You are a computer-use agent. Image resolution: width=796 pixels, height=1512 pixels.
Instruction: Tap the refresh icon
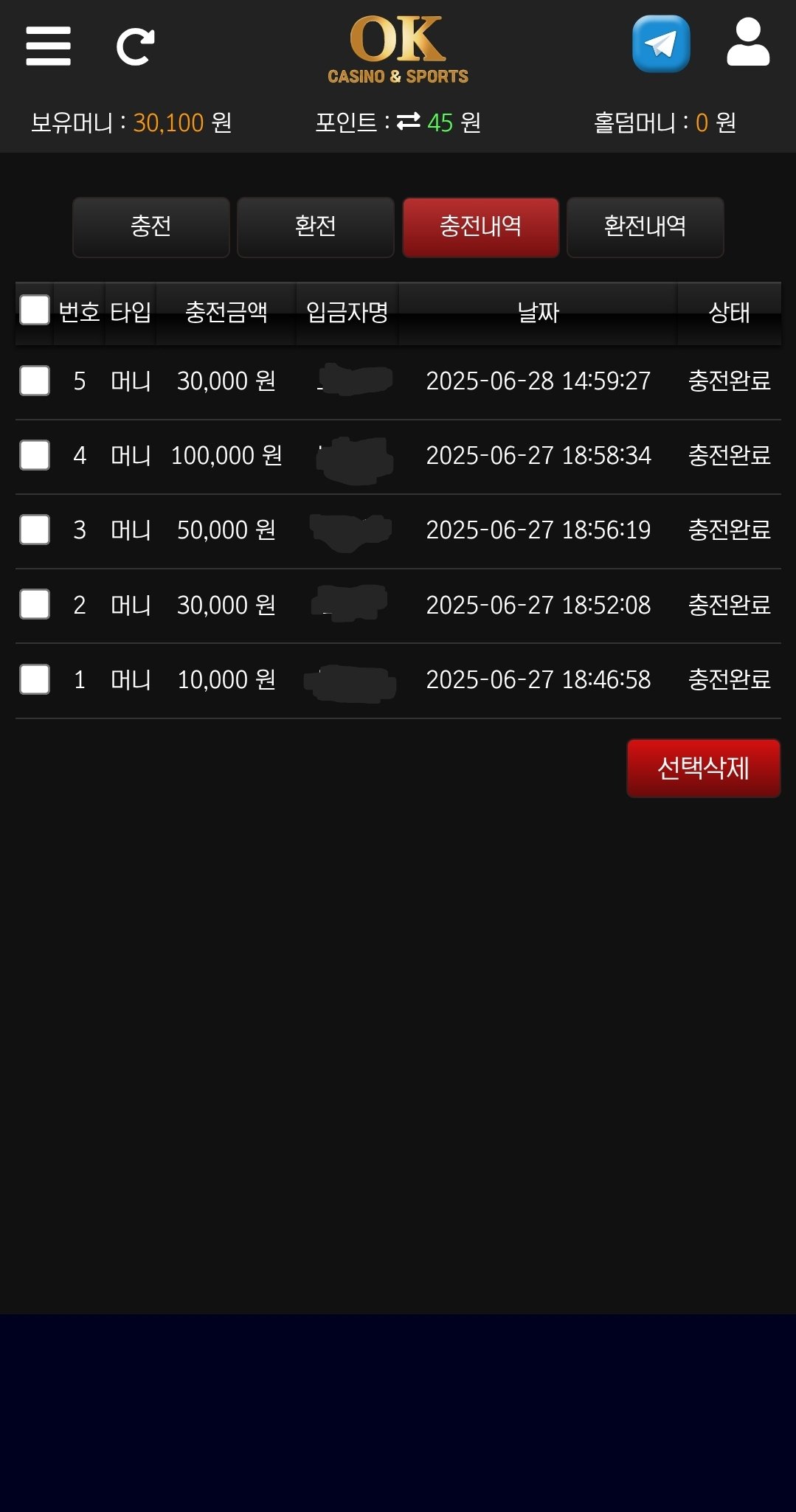pos(136,46)
